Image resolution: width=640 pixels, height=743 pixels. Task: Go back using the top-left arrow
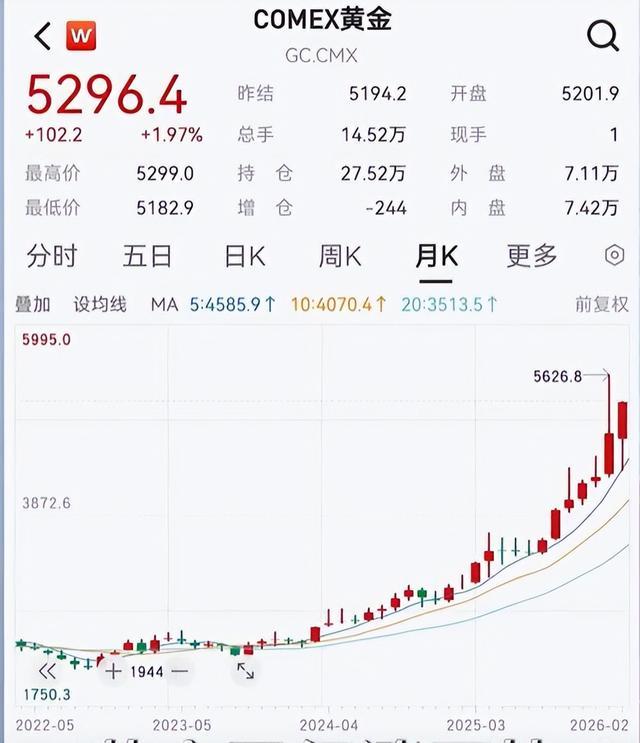[42, 37]
